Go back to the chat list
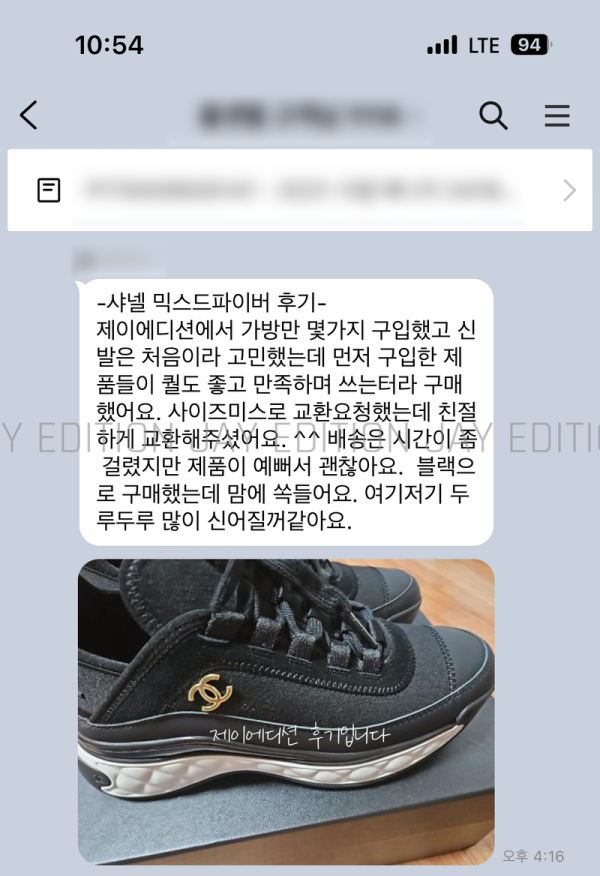Image resolution: width=600 pixels, height=876 pixels. [x=29, y=116]
